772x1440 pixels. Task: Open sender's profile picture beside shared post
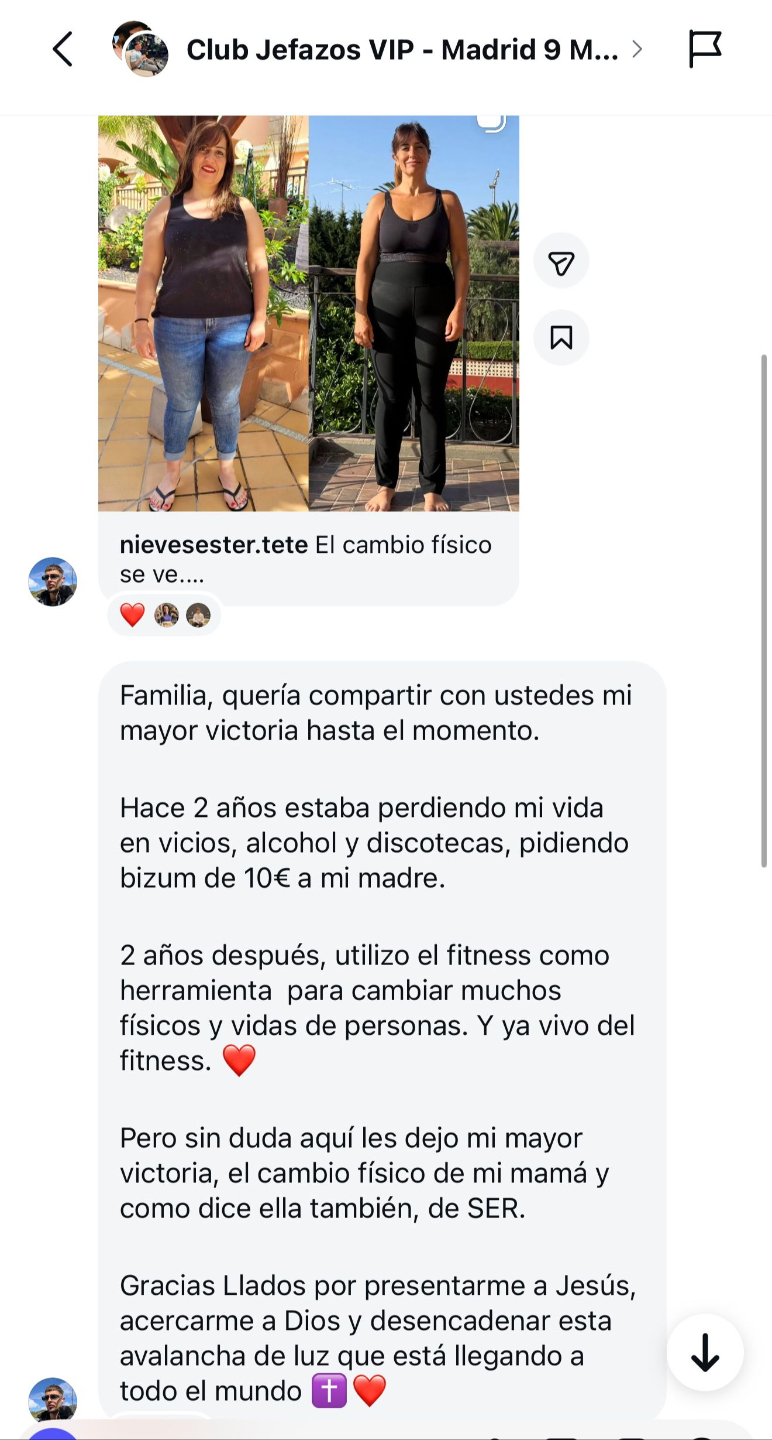(52, 582)
